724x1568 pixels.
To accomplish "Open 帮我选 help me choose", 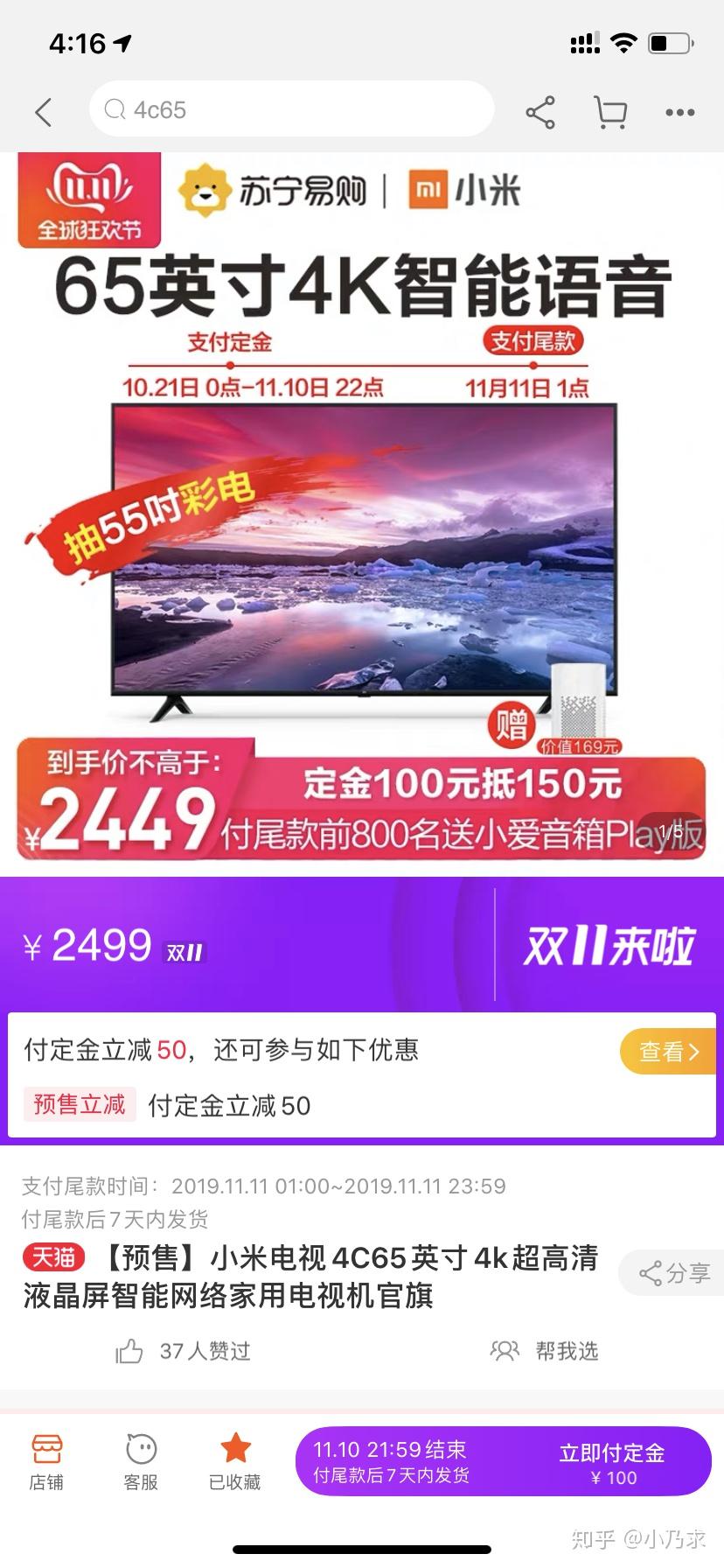I will (x=545, y=1351).
